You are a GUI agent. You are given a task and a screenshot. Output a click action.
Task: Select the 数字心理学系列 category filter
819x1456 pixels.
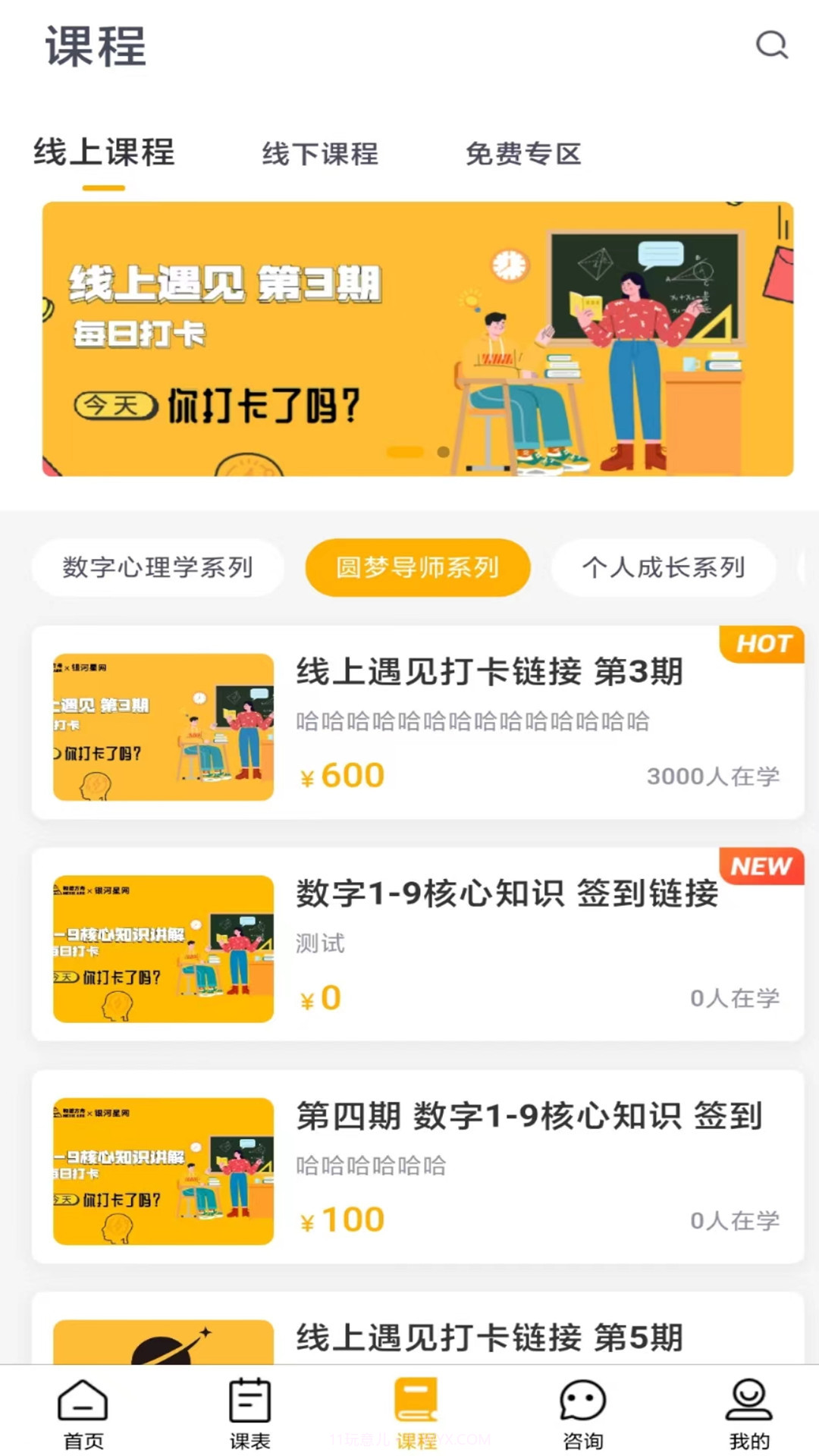[x=158, y=566]
